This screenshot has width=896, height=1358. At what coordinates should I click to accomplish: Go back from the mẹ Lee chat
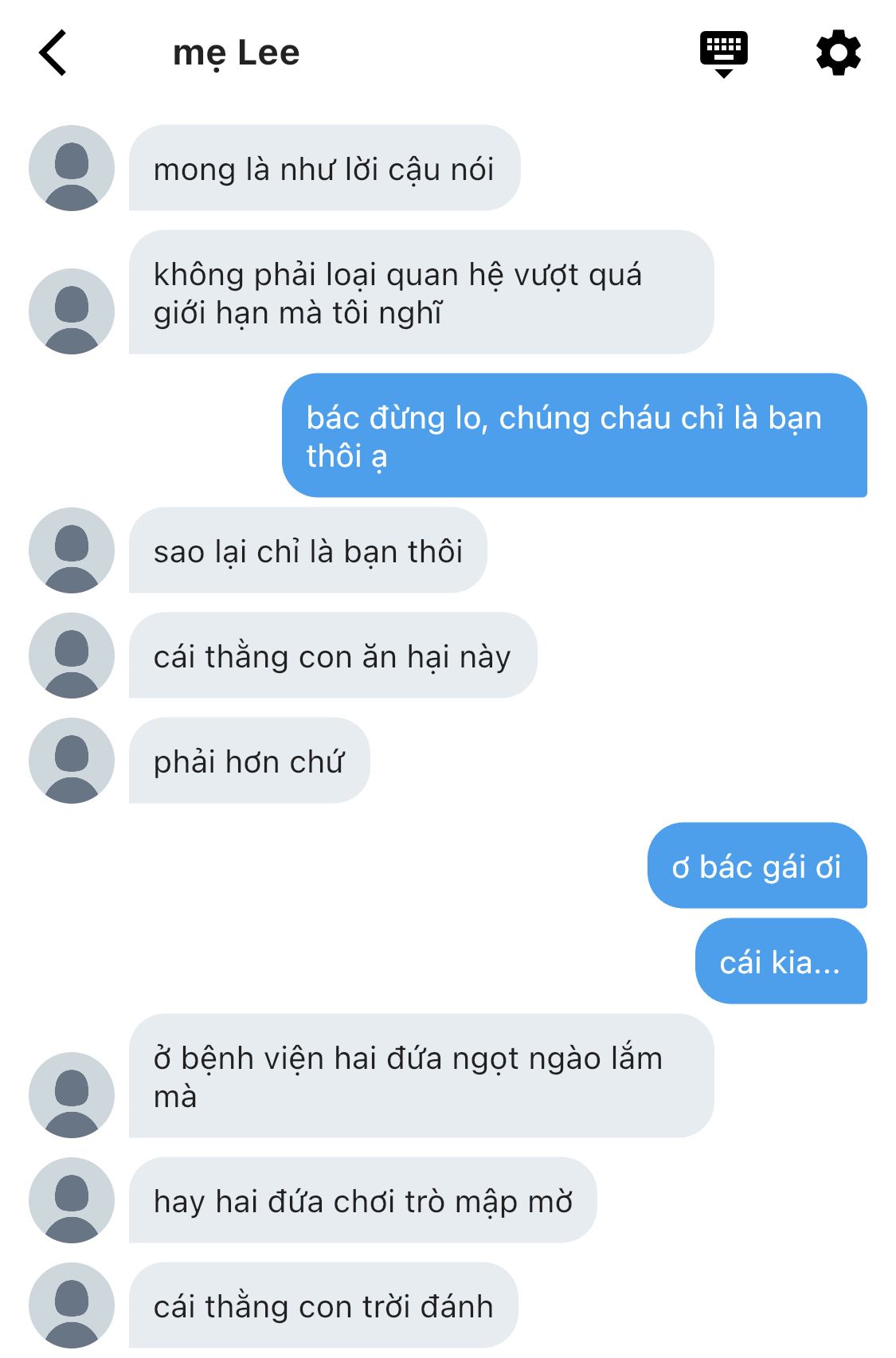tap(53, 53)
